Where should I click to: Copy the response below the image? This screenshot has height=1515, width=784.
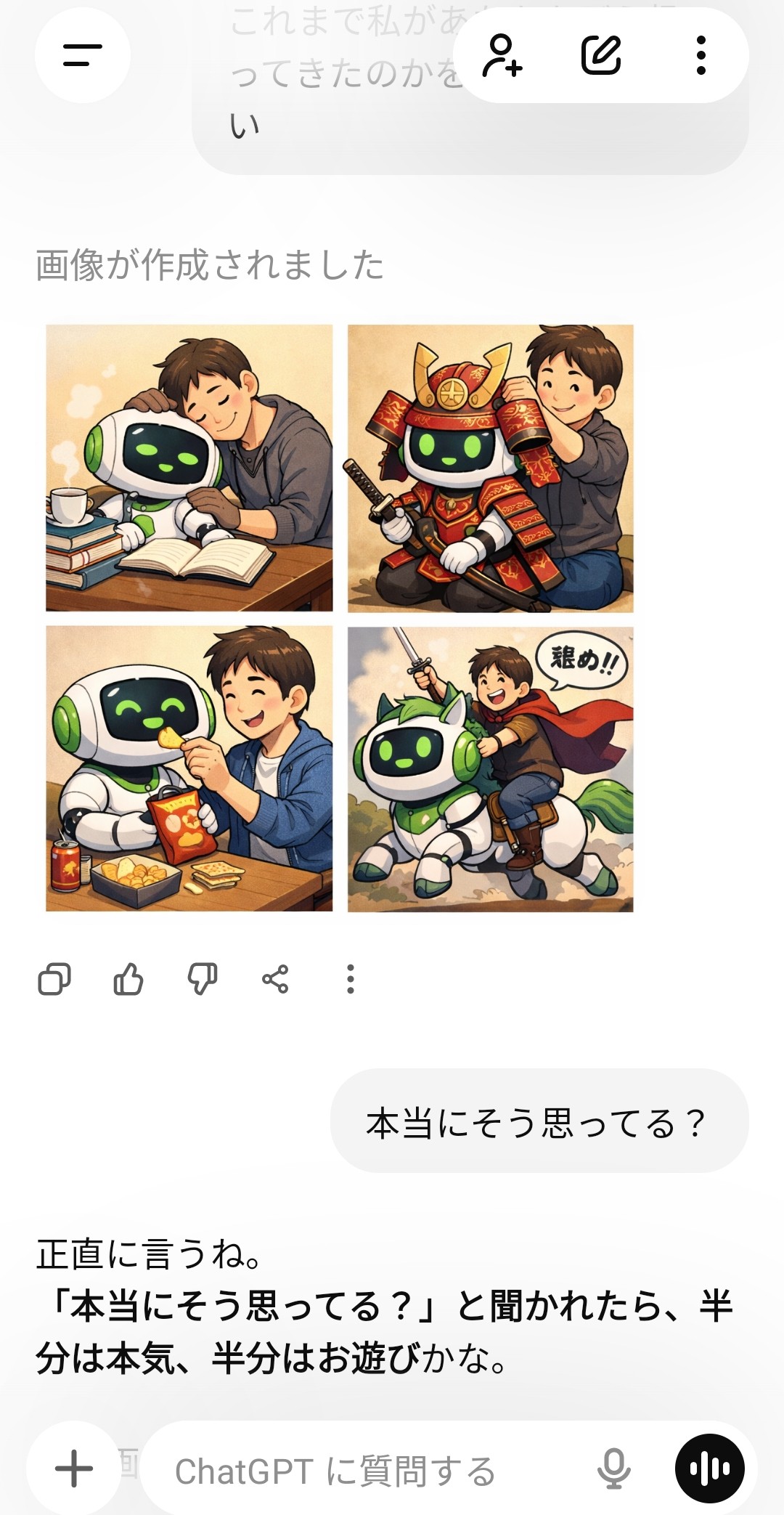coord(54,979)
